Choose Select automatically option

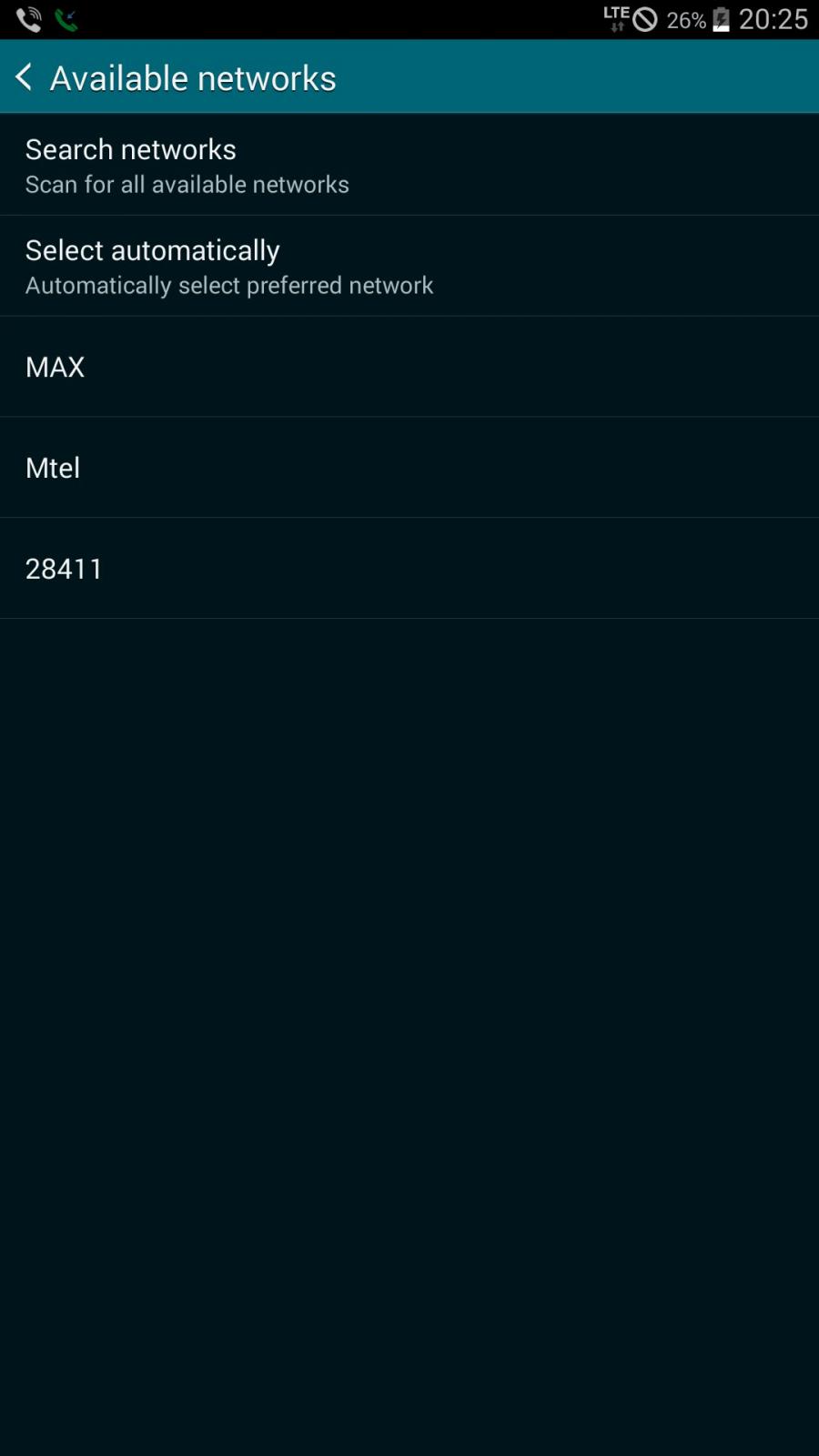click(409, 266)
